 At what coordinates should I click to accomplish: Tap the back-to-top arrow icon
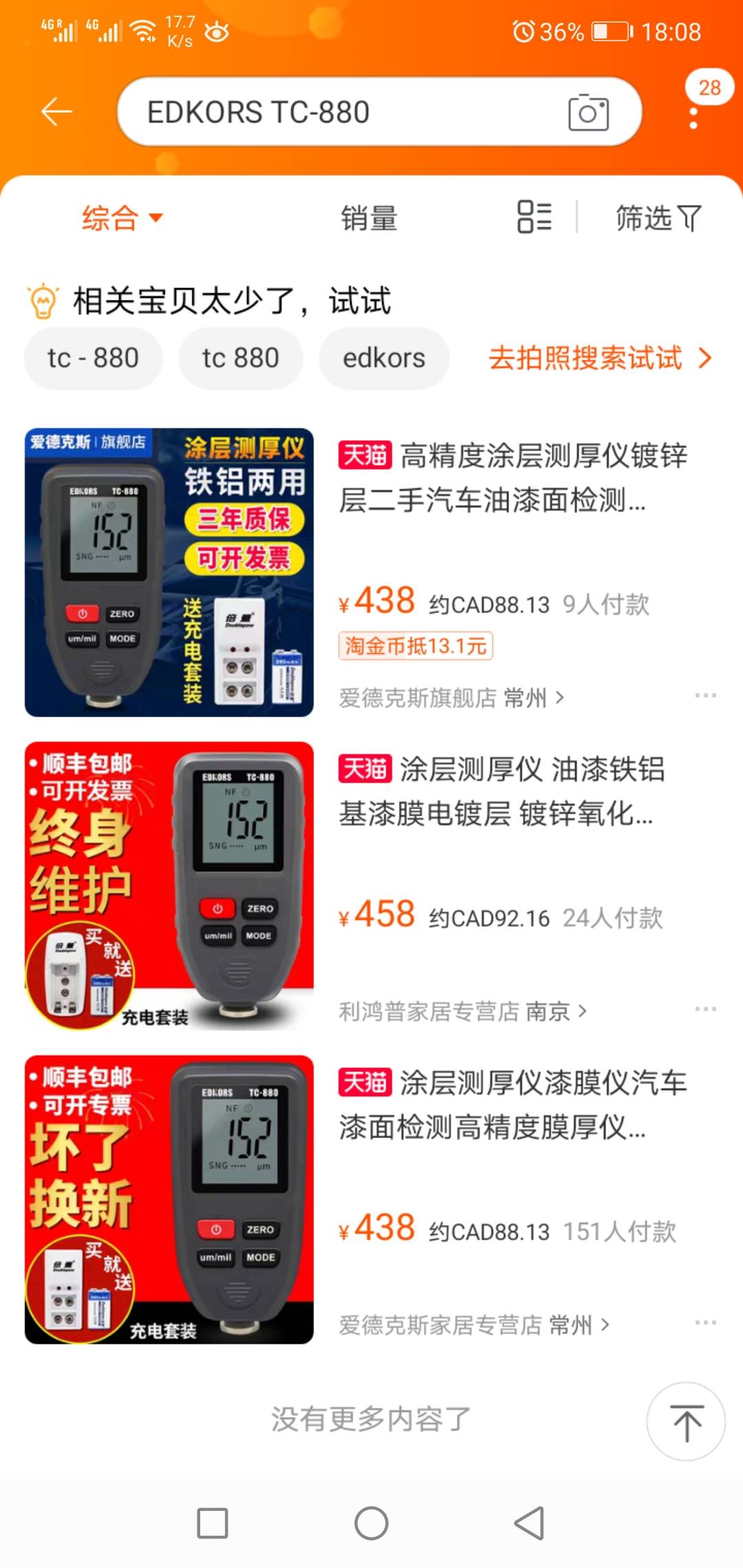click(x=686, y=1419)
